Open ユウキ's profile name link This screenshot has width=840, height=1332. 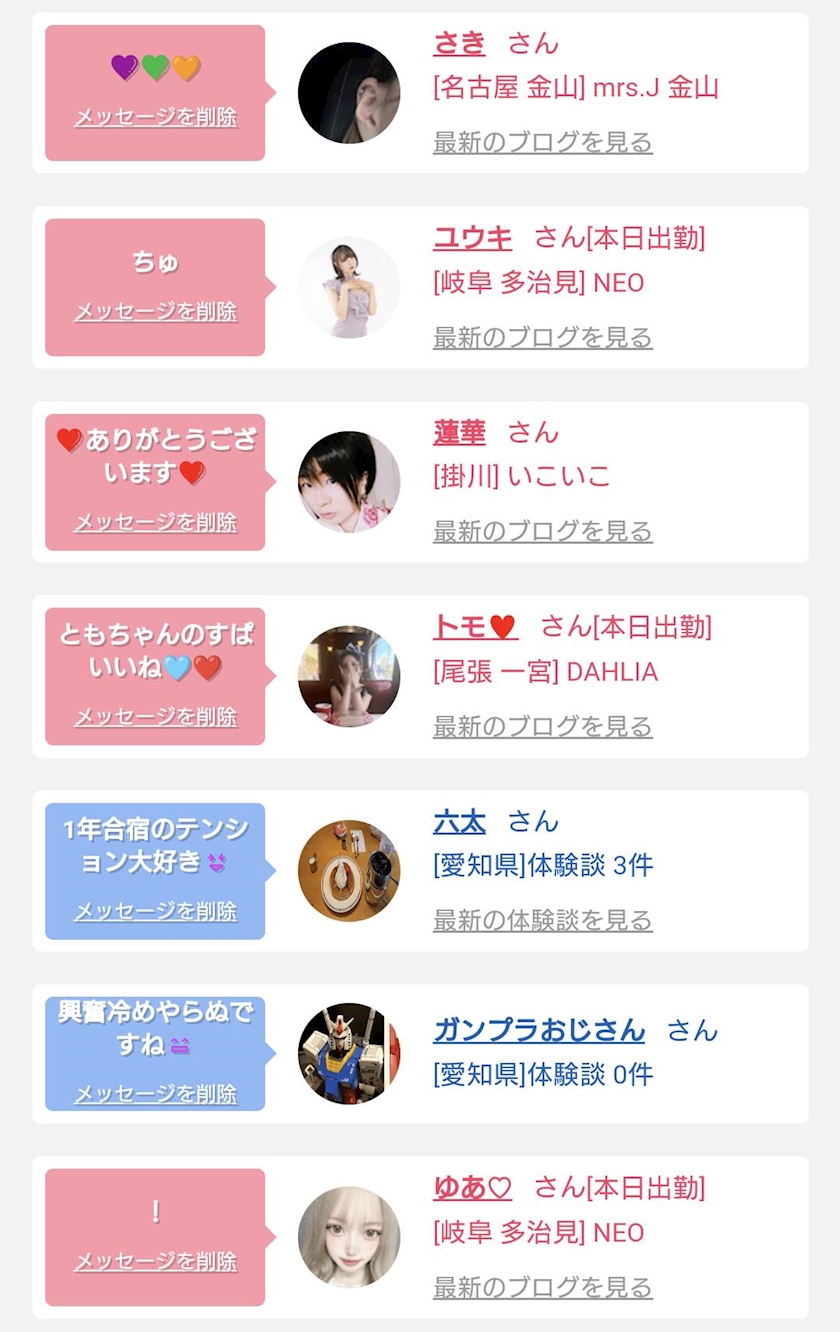click(472, 238)
